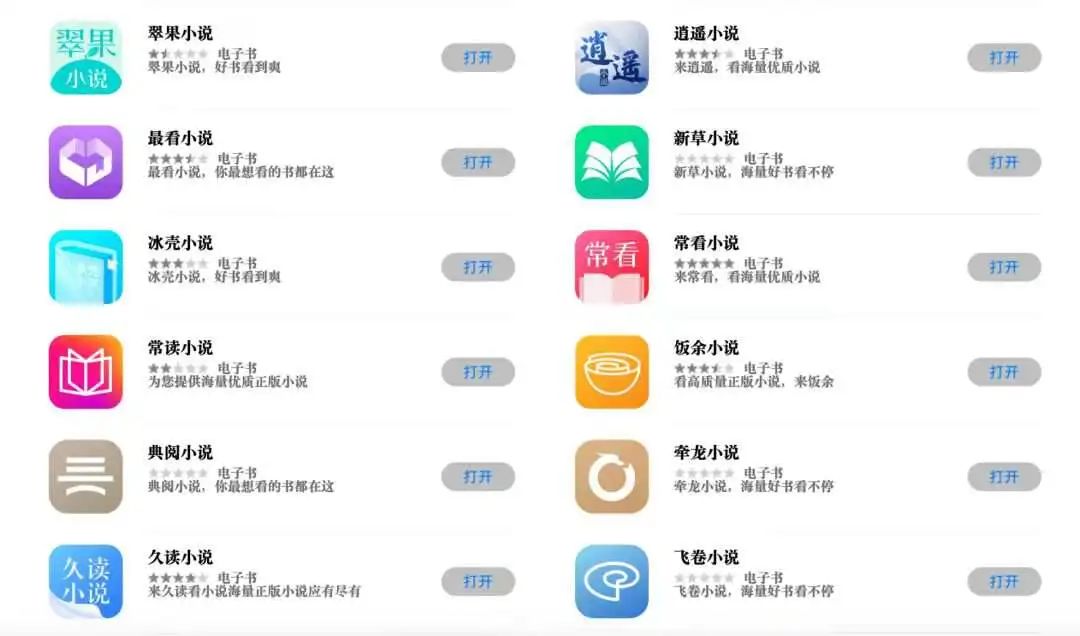
Task: Open 冰壳小说 using the 打开 button
Action: [x=478, y=267]
